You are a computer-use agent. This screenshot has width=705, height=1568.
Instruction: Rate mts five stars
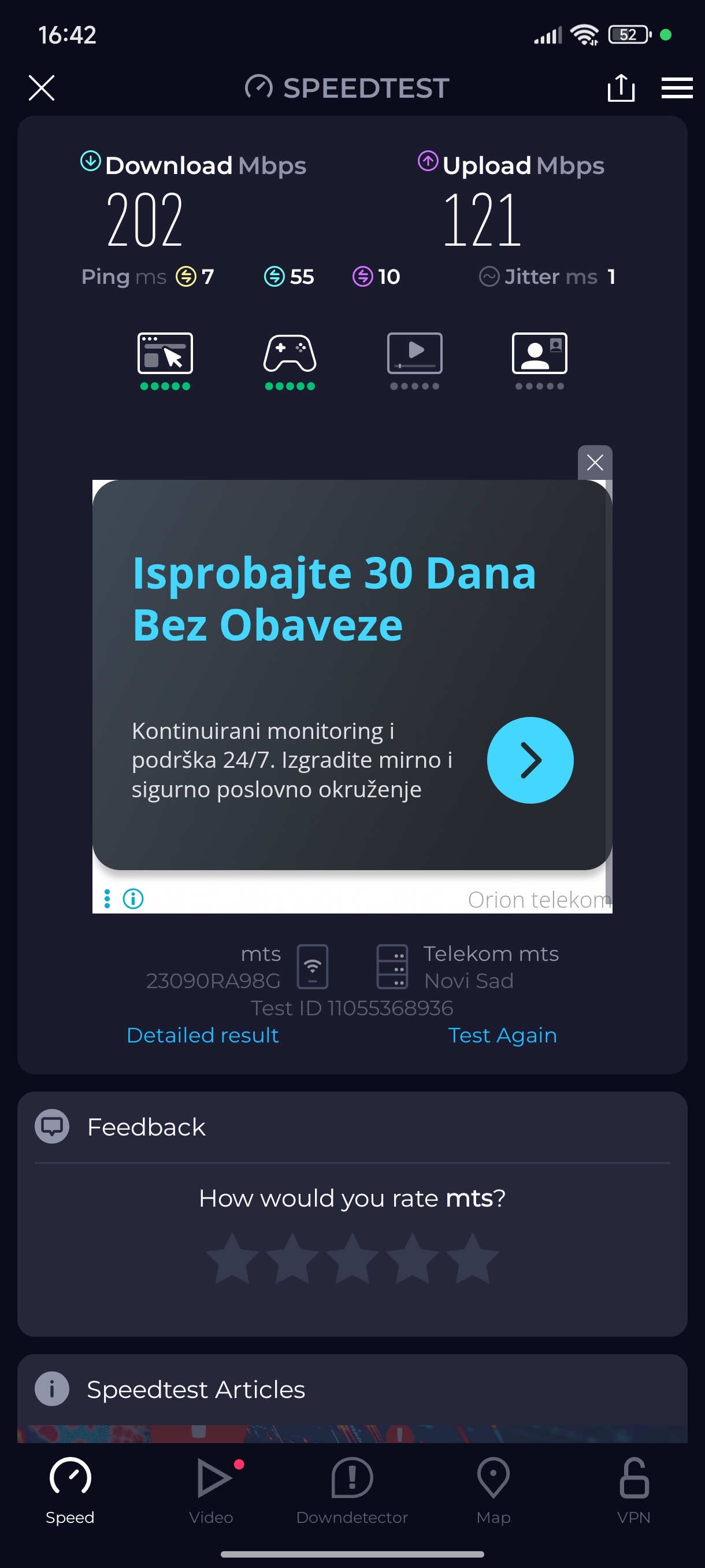(x=472, y=1258)
